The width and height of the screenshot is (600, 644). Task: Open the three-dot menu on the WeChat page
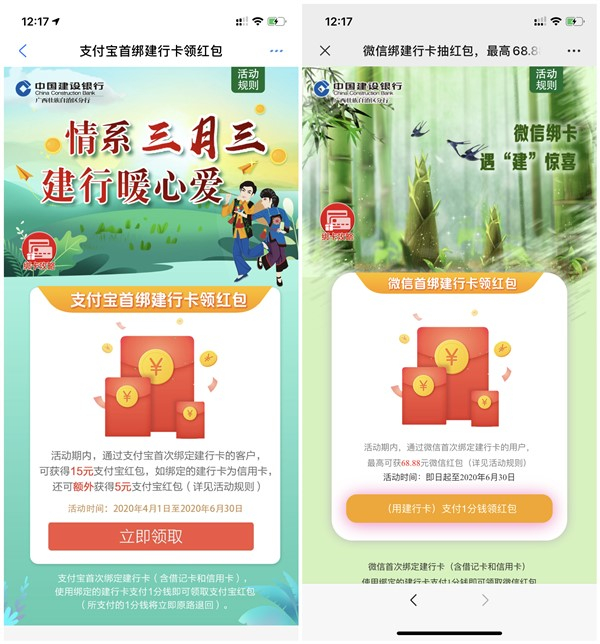573,50
